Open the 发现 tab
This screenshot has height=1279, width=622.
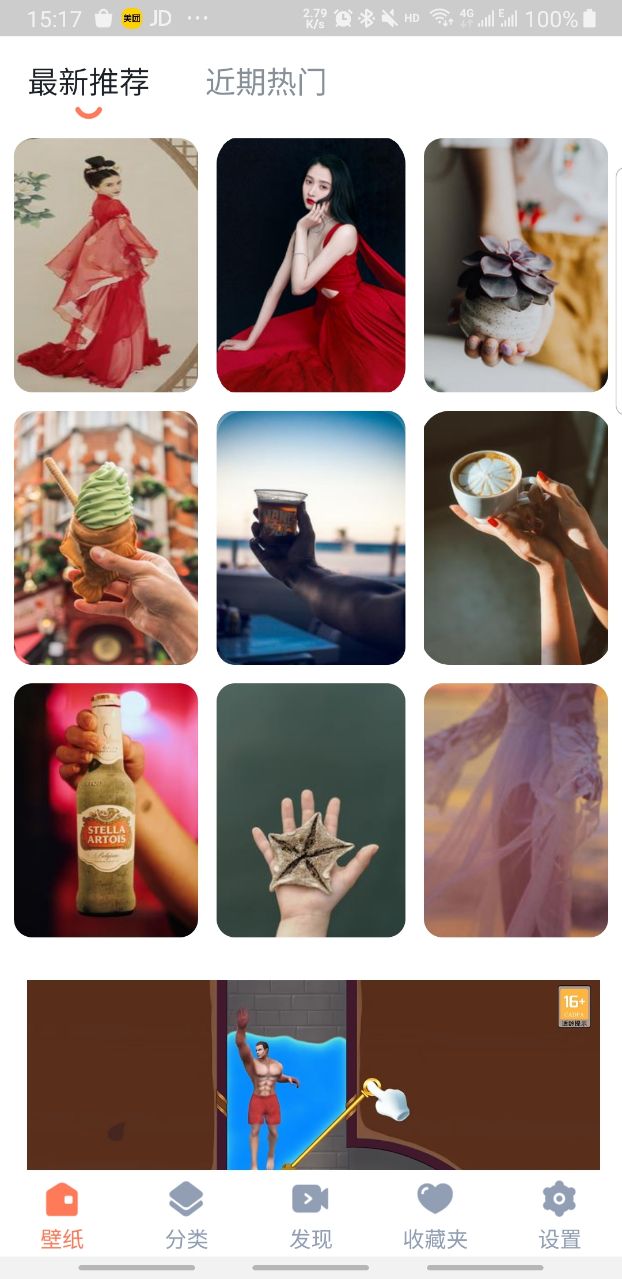click(x=311, y=1215)
